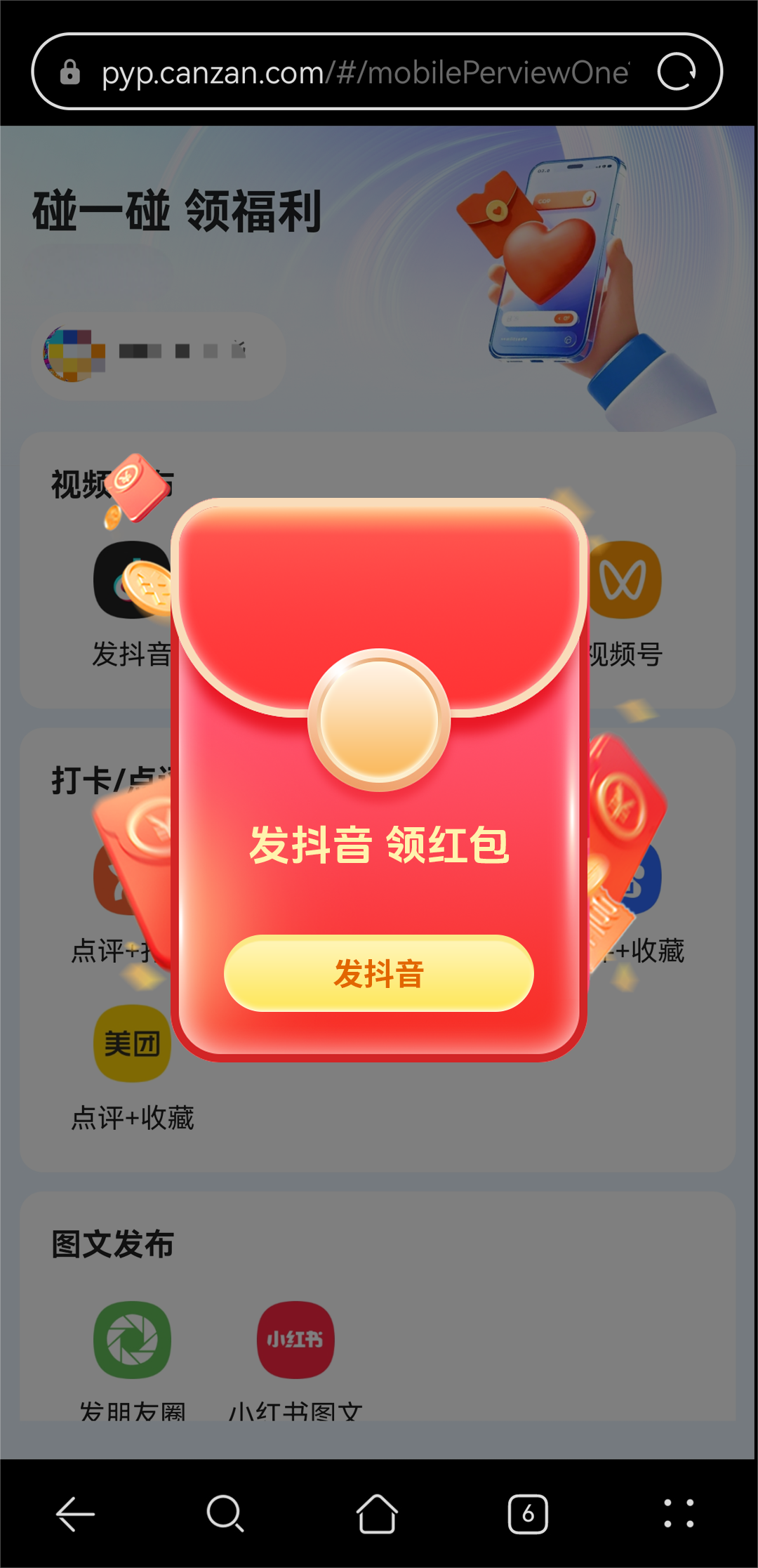Tap the 发抖音 button on red envelope
Screen dimensions: 758x1568
[378, 973]
